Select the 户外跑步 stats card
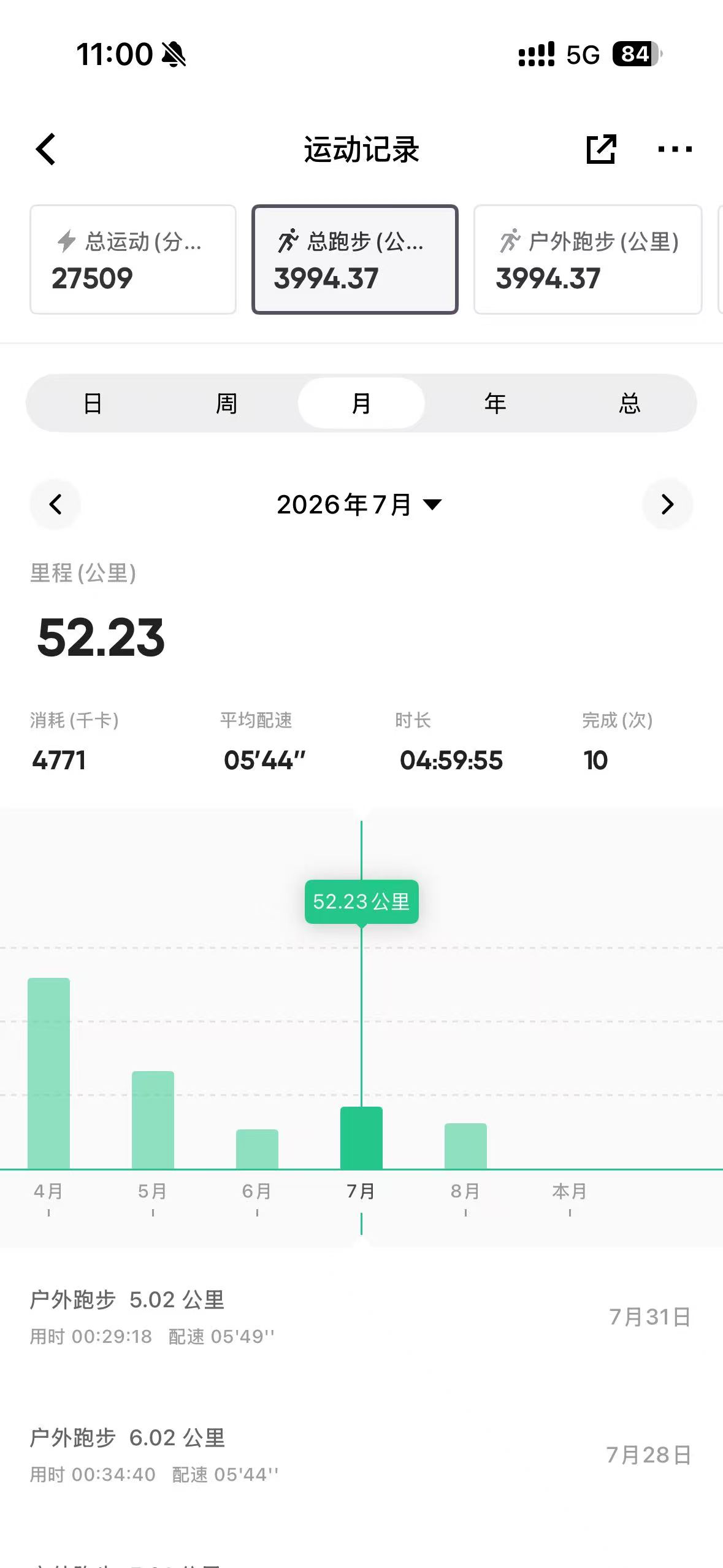723x1568 pixels. point(588,259)
